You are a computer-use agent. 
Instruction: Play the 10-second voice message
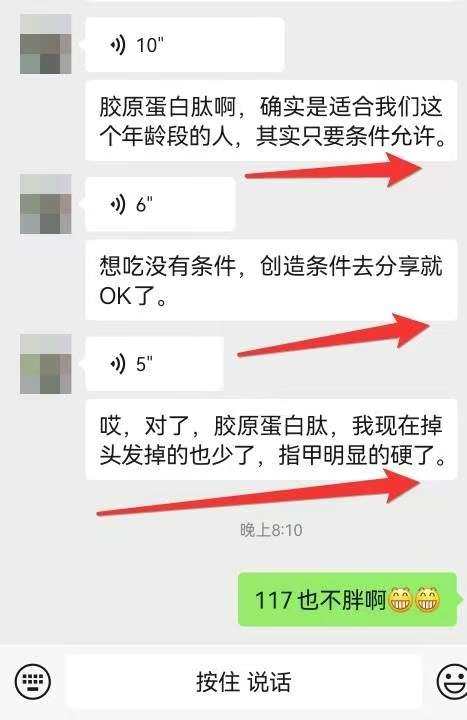pos(185,45)
